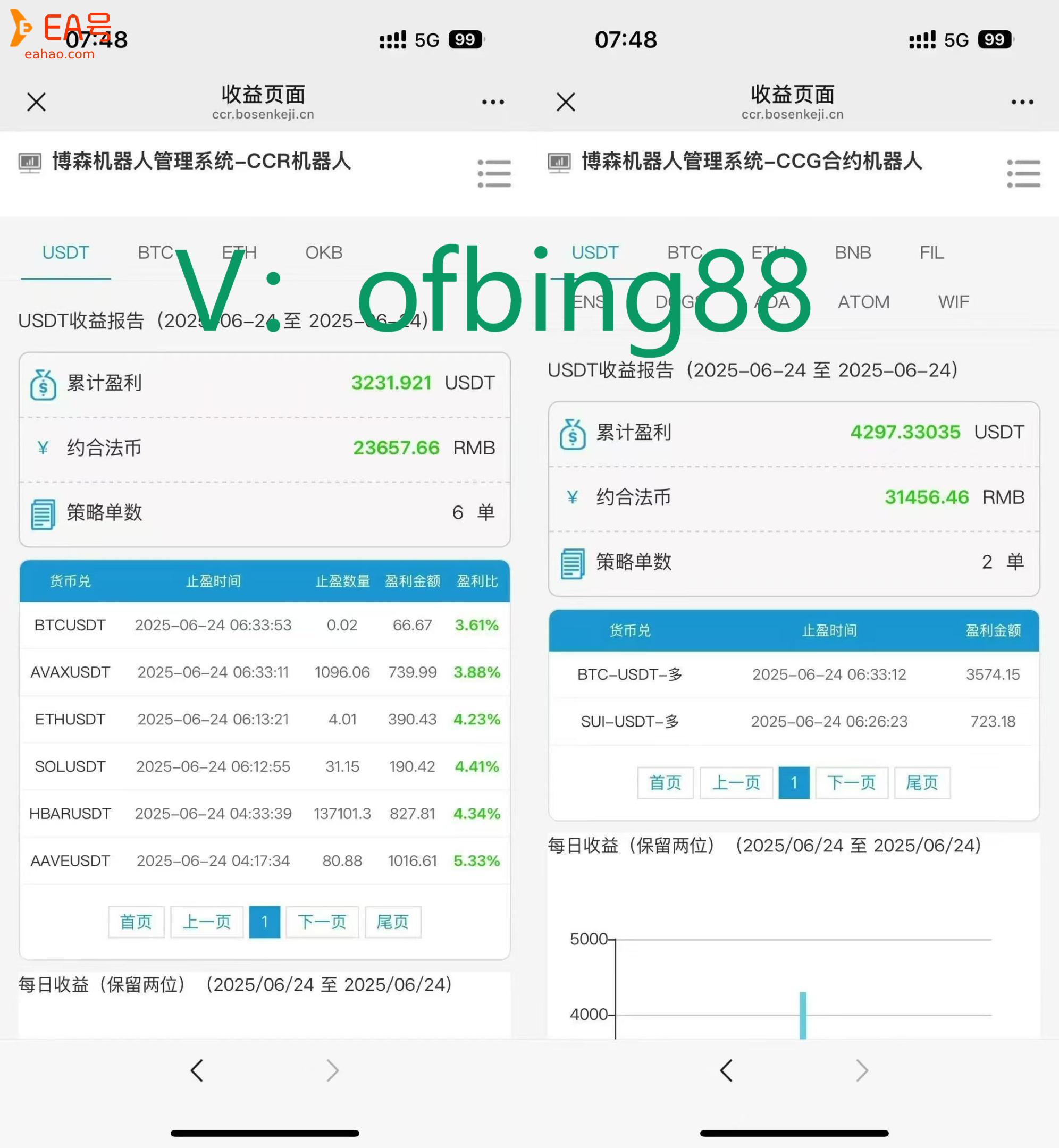The height and width of the screenshot is (1148, 1059).
Task: Open the list menu icon beside CCG合约机器人 title
Action: coord(1023,173)
